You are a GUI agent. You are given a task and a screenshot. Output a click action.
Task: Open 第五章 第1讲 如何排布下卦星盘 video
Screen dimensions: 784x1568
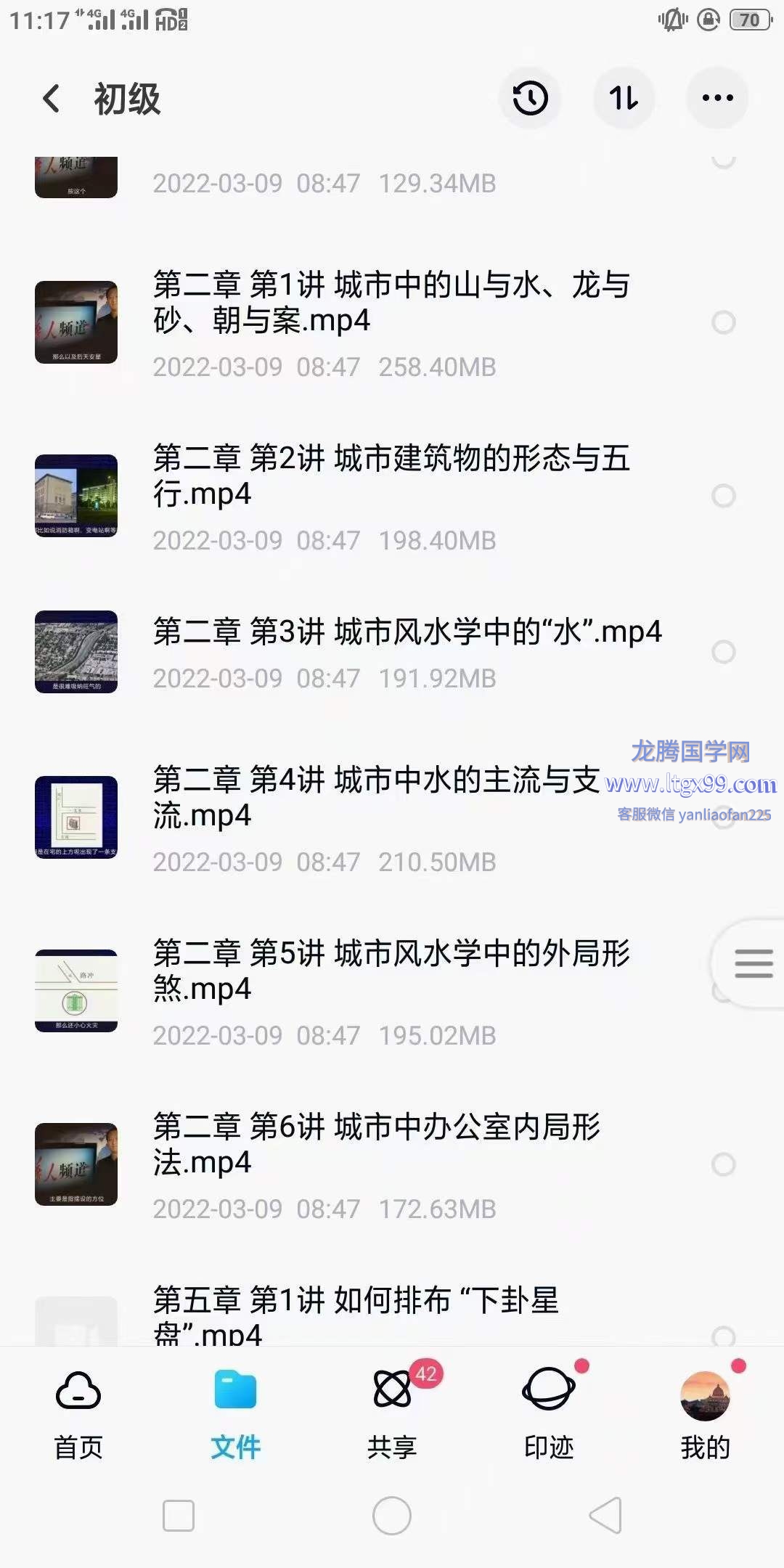click(356, 1312)
